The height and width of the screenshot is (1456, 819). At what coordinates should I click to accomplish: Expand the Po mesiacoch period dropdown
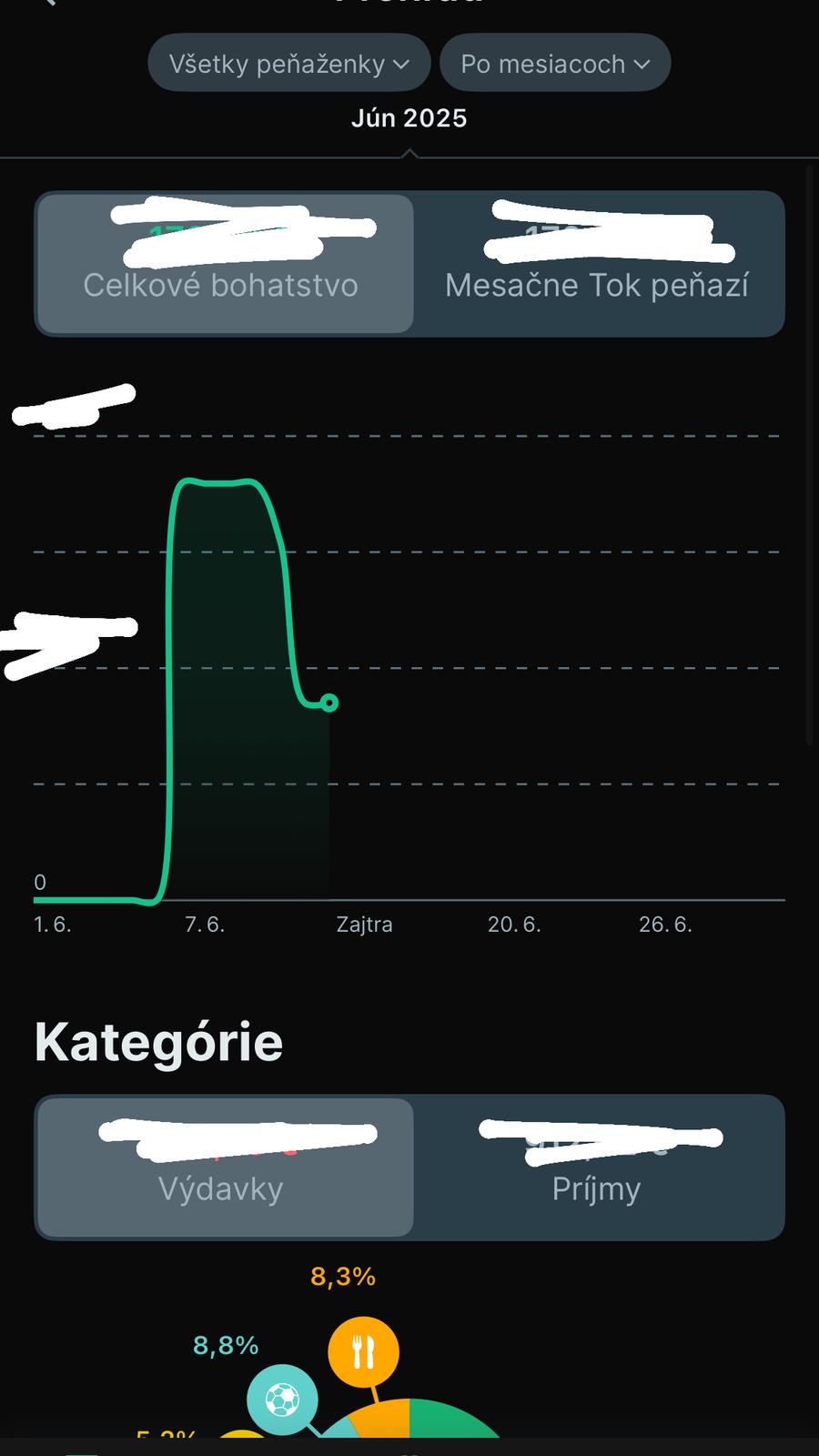(555, 64)
